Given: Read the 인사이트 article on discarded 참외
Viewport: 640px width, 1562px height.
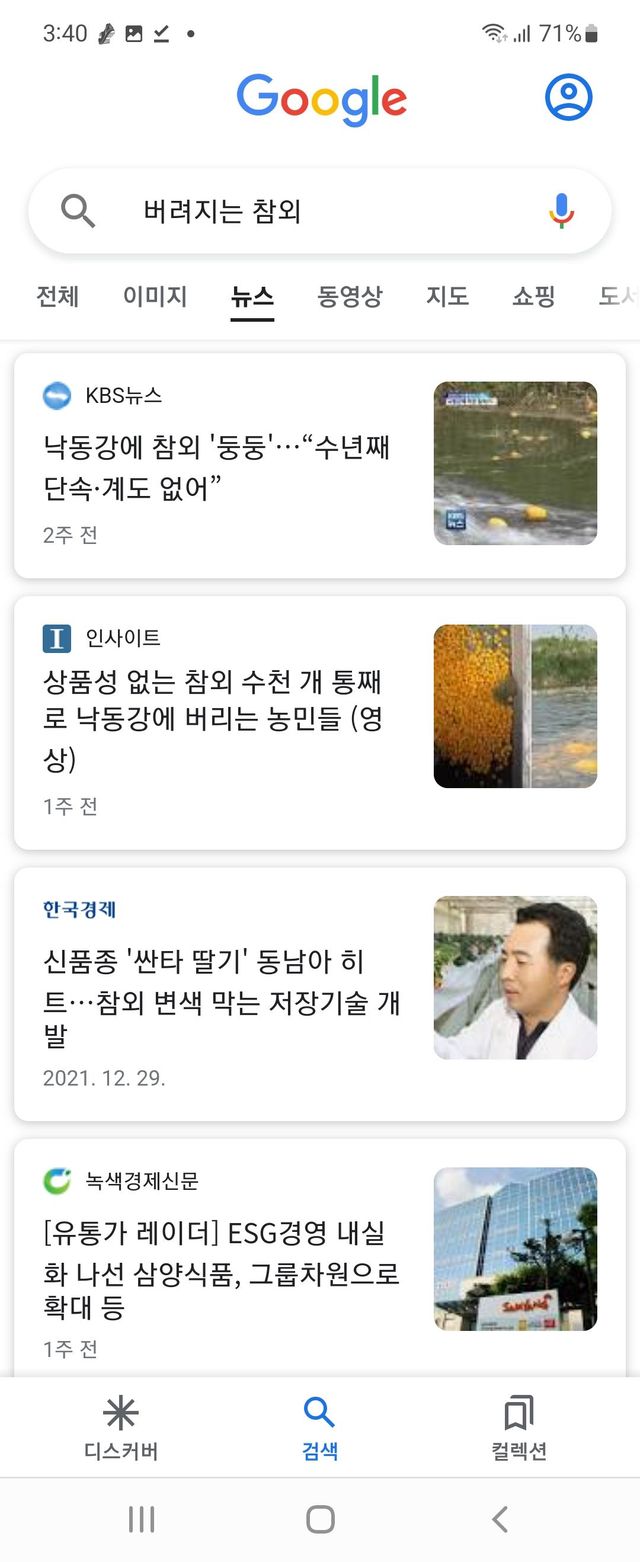Looking at the screenshot, I should click(213, 722).
